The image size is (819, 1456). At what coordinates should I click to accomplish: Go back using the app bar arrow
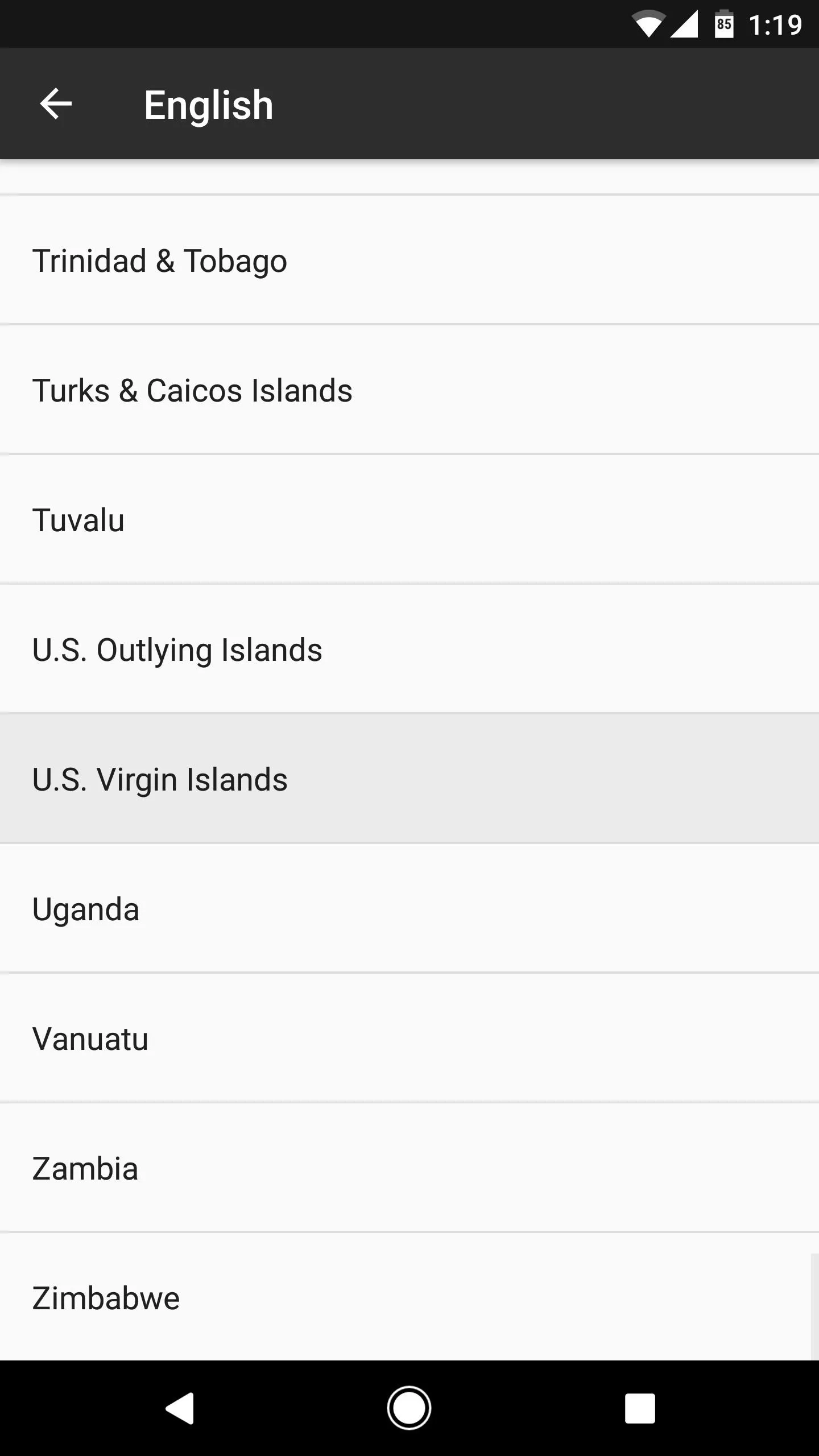click(x=56, y=104)
